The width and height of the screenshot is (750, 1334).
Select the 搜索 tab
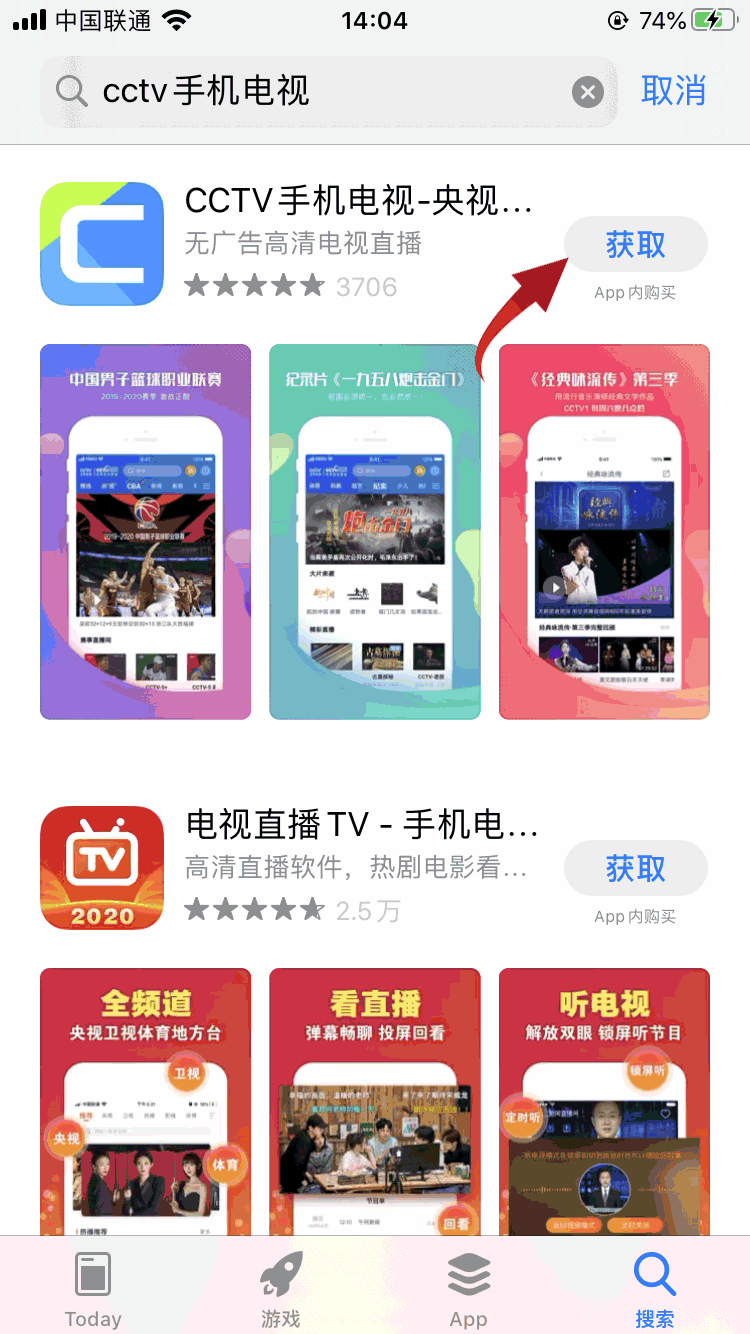pyautogui.click(x=655, y=1289)
